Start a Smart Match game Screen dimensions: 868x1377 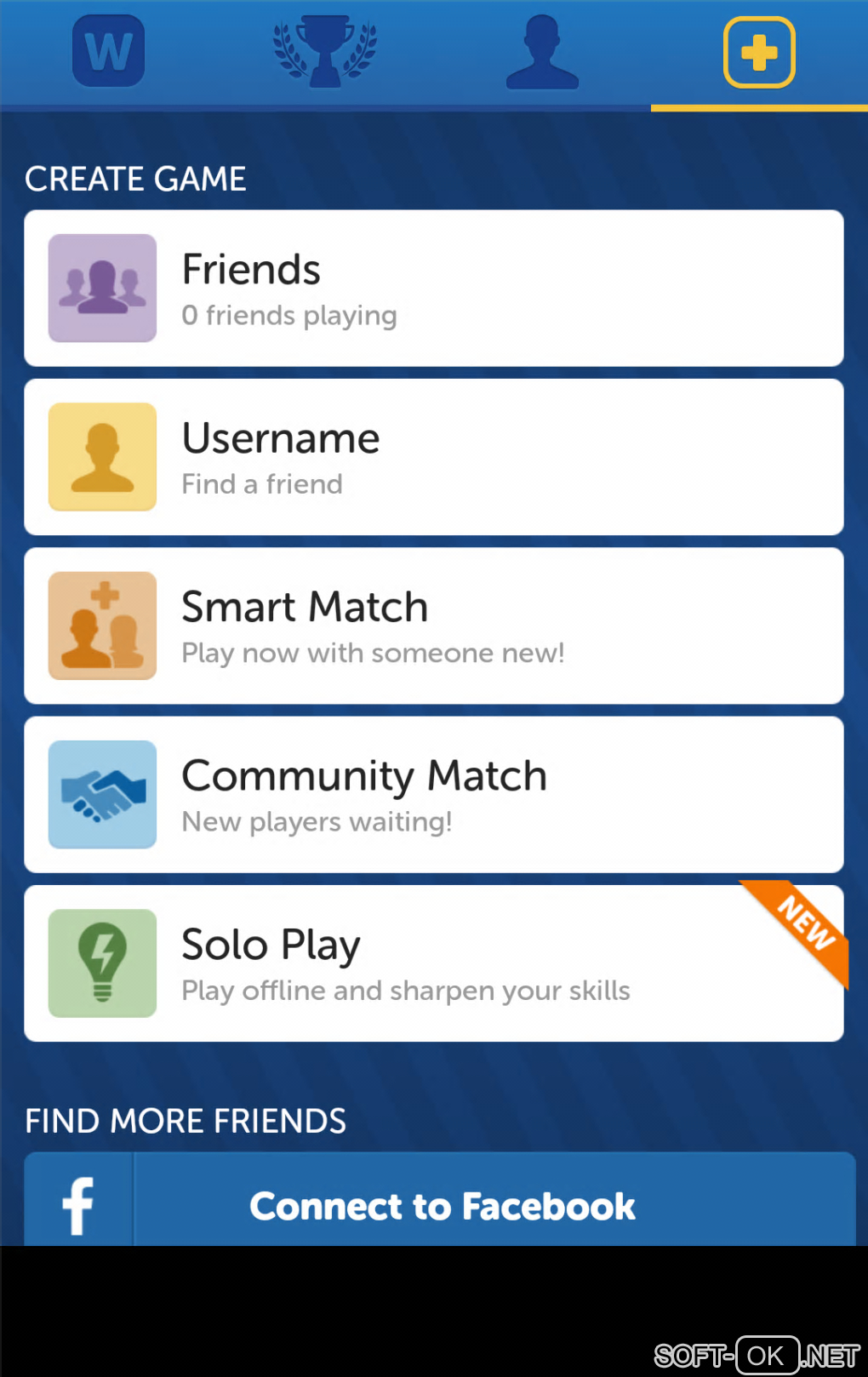(434, 626)
